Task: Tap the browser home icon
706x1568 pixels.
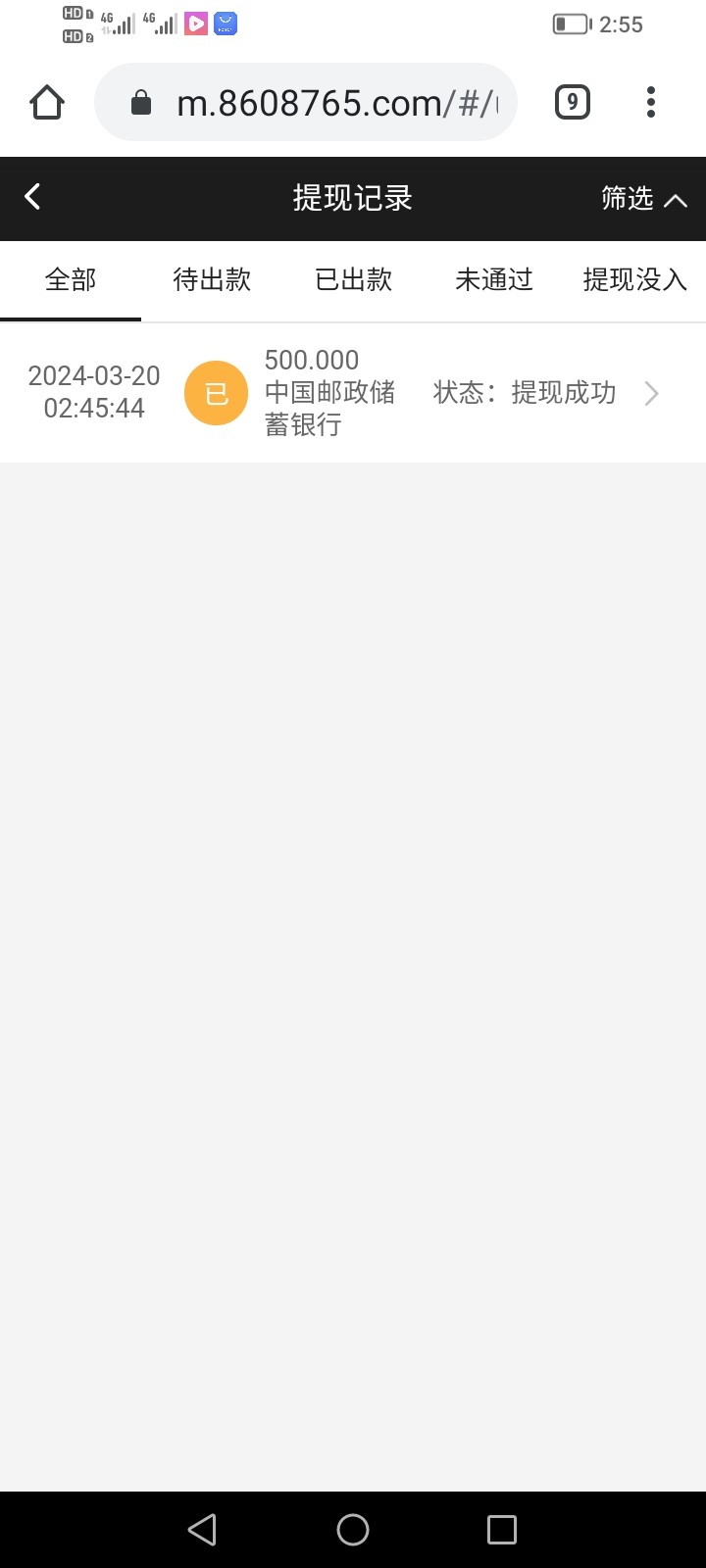Action: [x=47, y=102]
